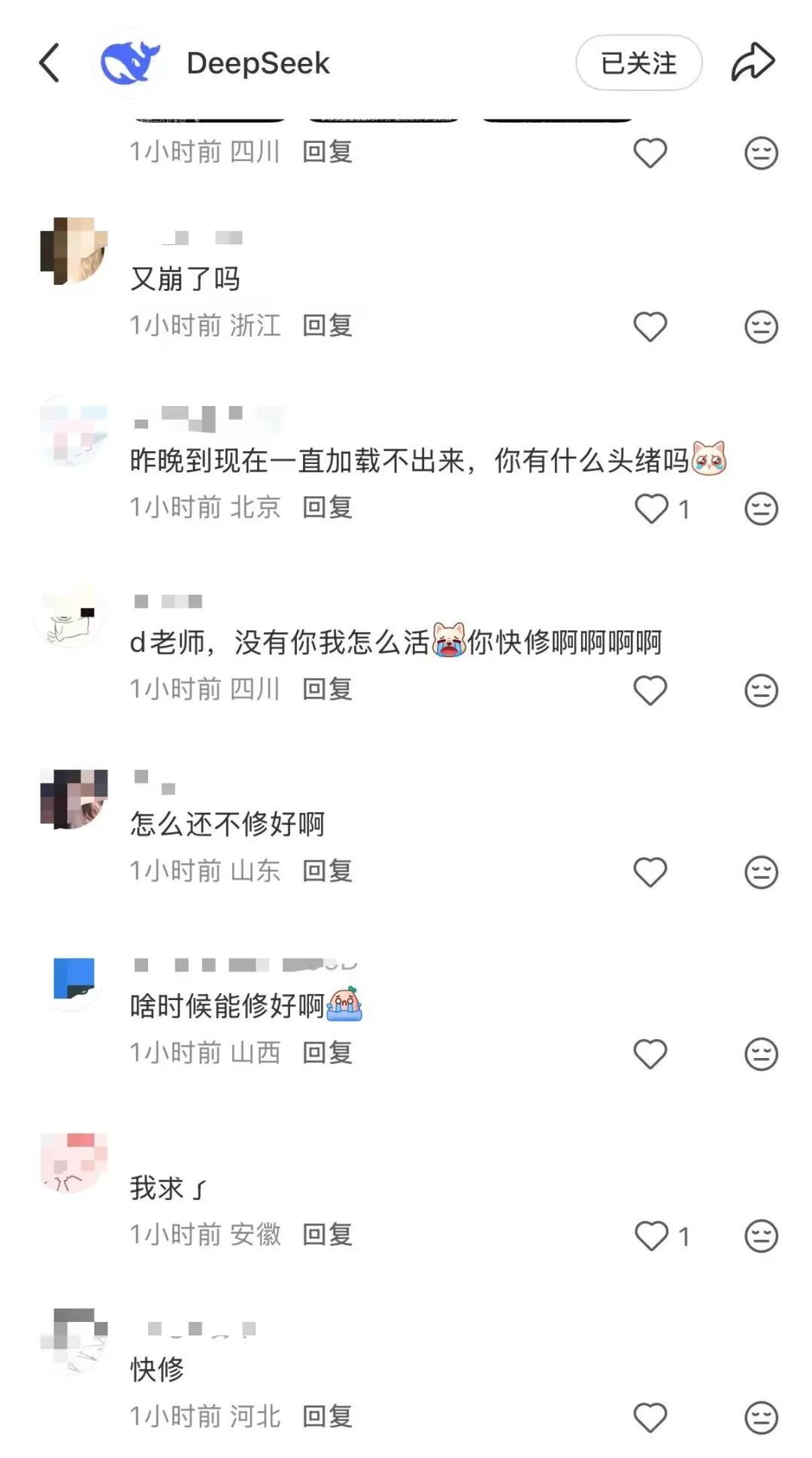
Task: Tap the heart on the 又崩了吗 comment
Action: click(648, 327)
